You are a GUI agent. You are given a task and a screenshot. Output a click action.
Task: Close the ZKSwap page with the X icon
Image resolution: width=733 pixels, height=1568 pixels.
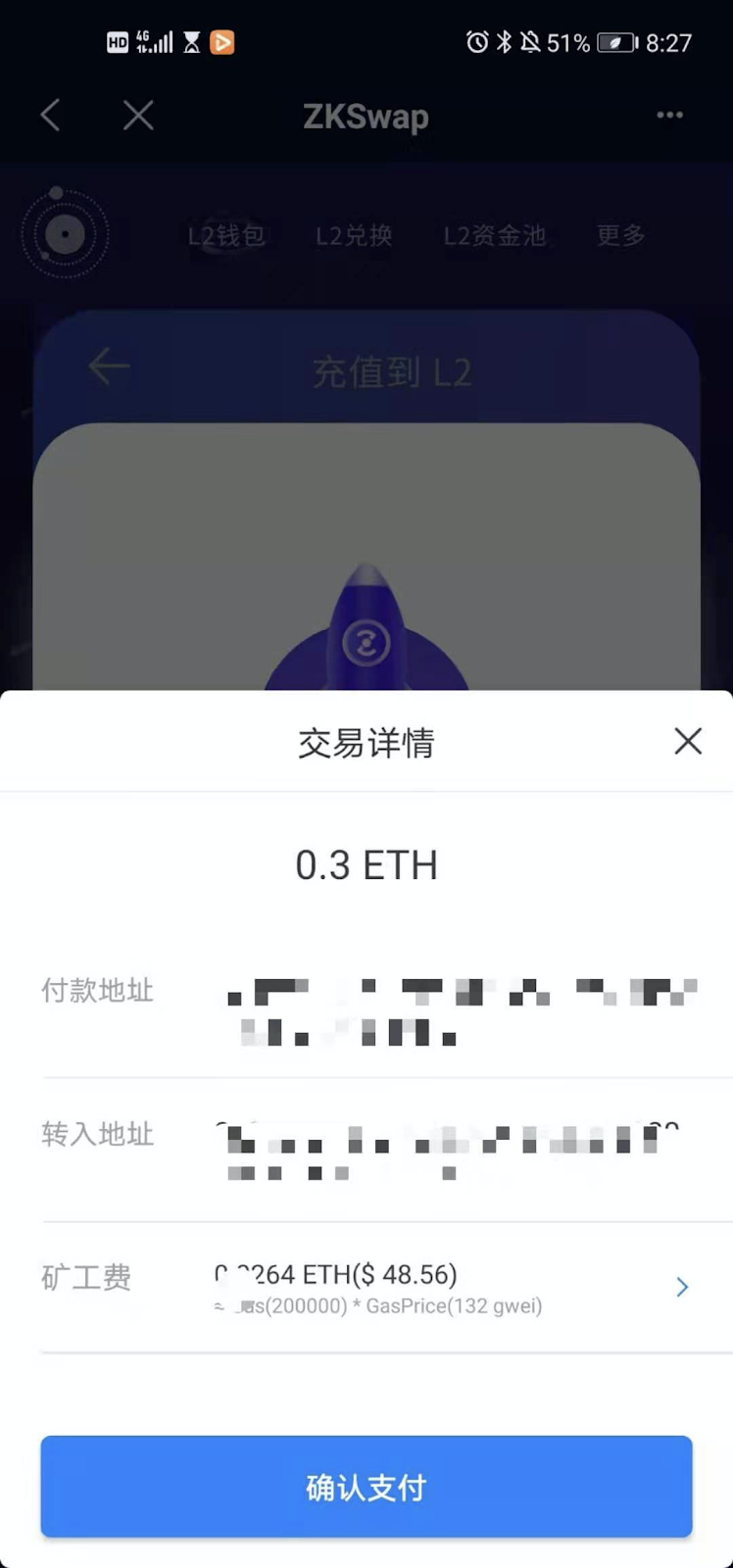[138, 116]
